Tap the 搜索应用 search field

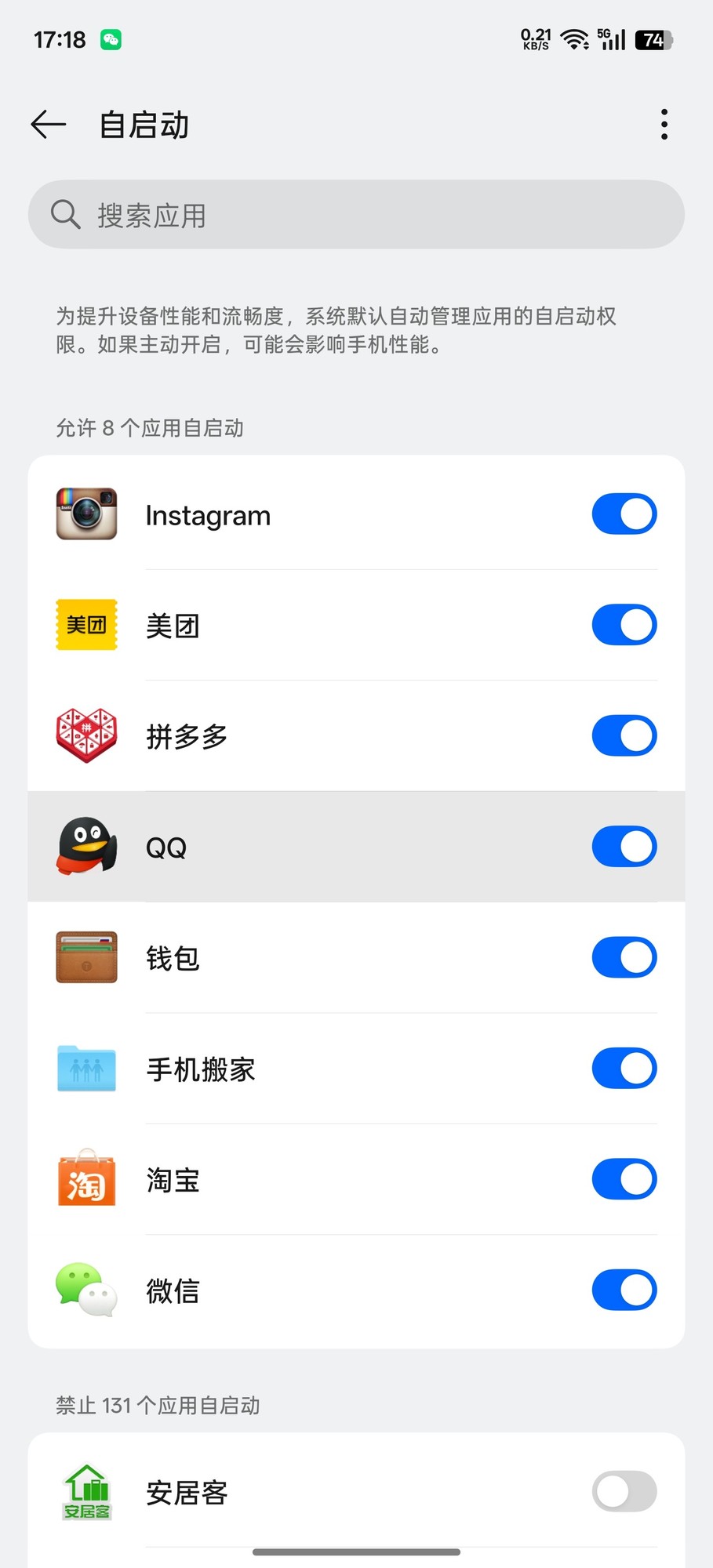356,214
